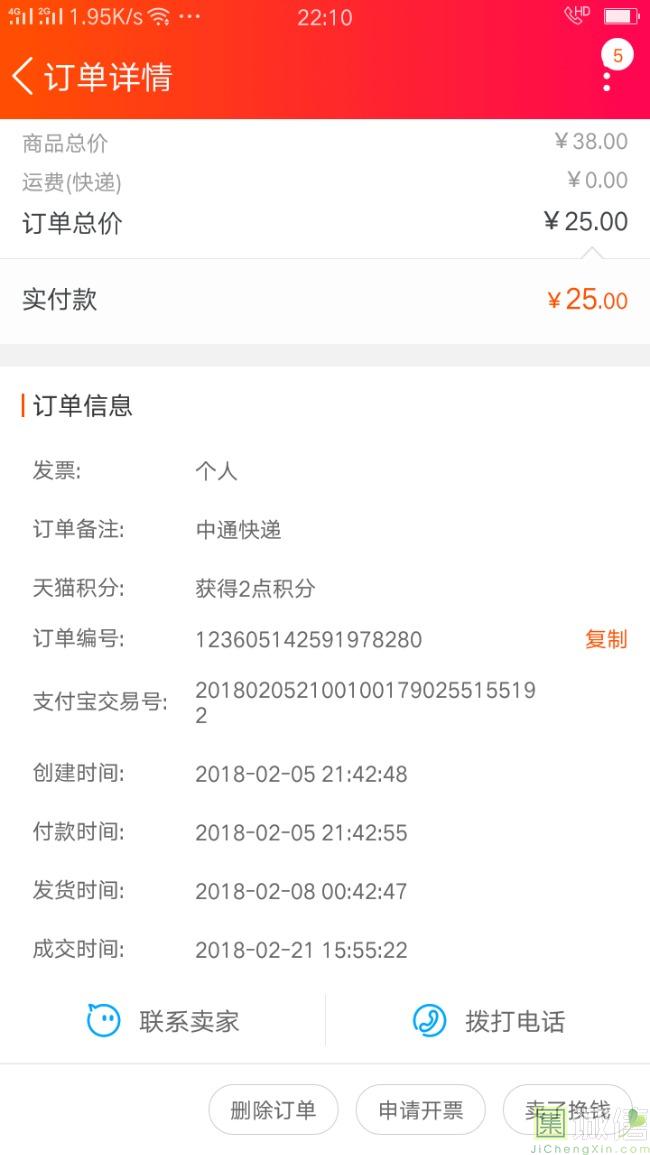
Task: Call the seller with 拨打电话
Action: point(488,1021)
